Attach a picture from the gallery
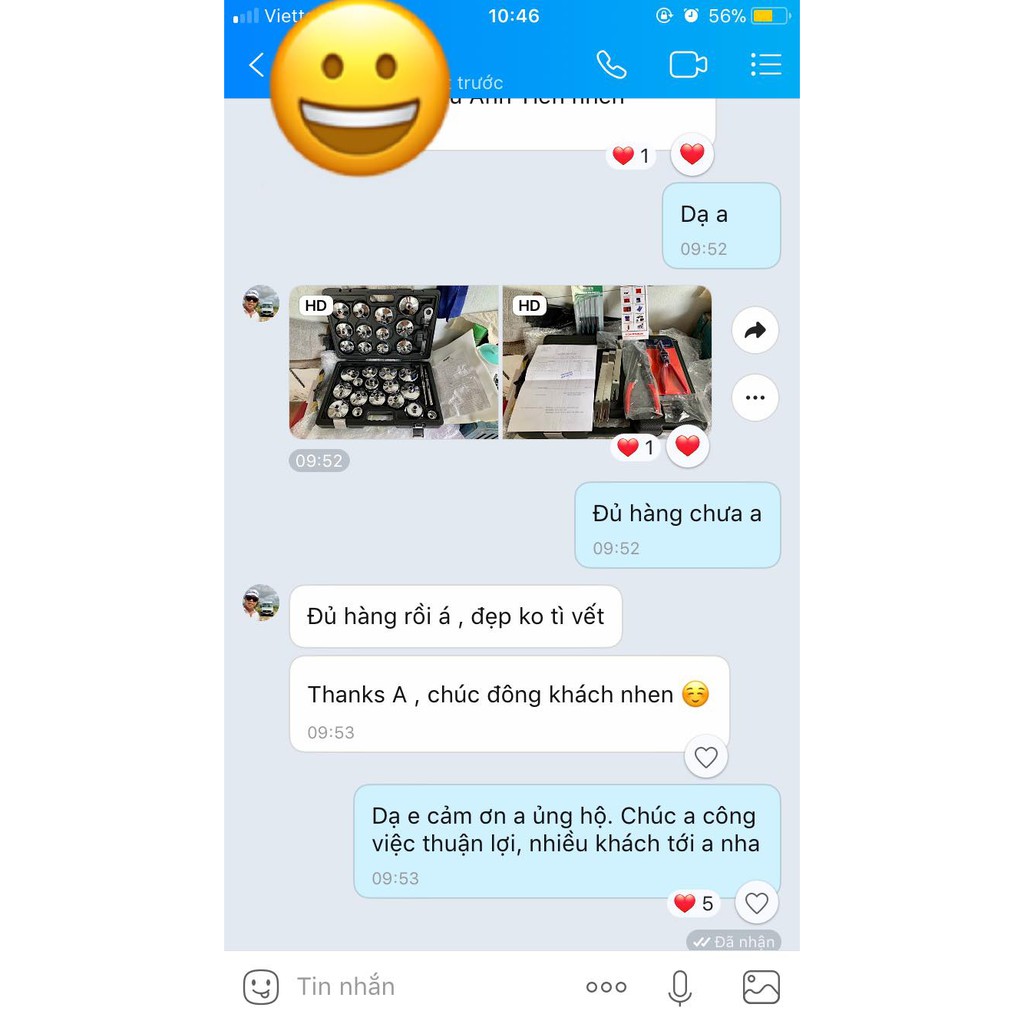Screen dimensions: 1024x1024 761,987
